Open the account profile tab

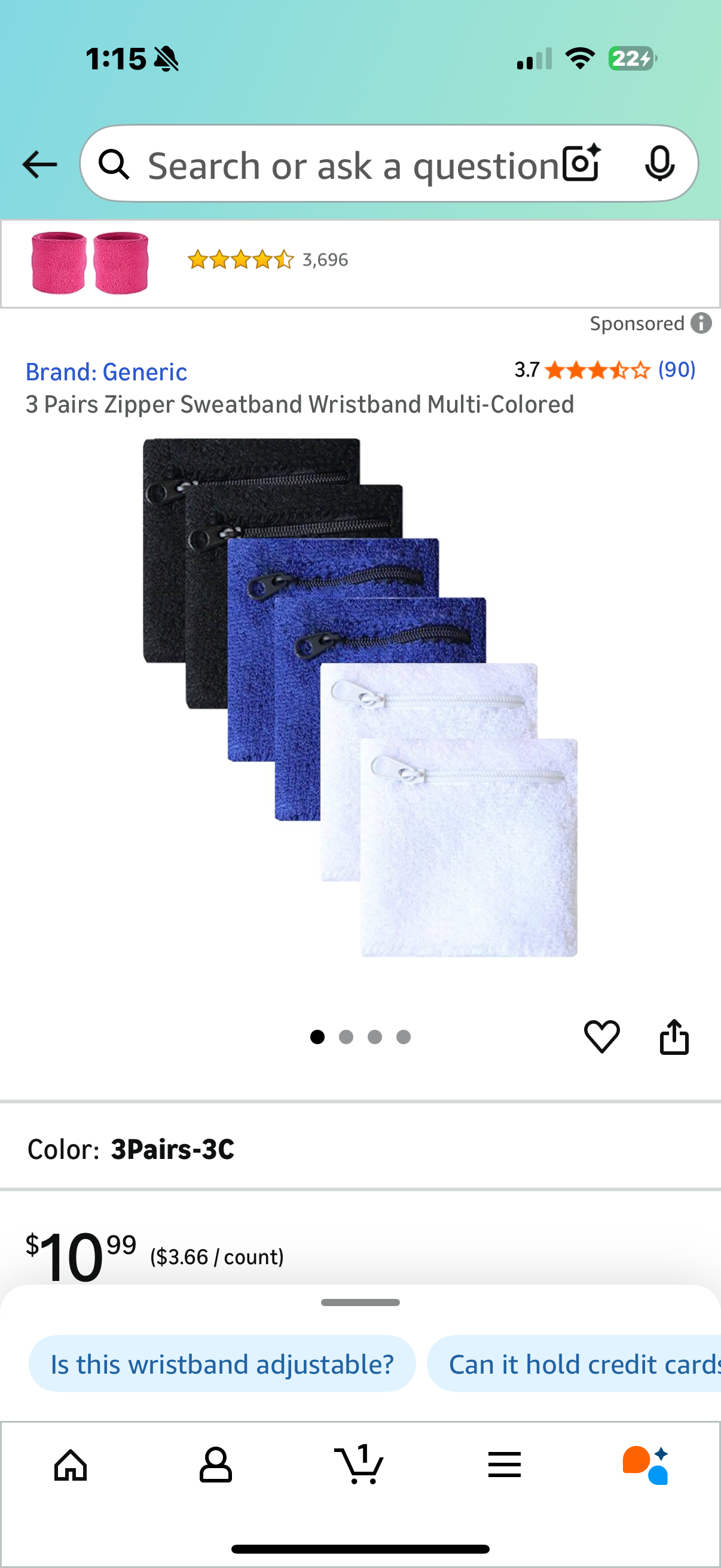[x=215, y=1465]
